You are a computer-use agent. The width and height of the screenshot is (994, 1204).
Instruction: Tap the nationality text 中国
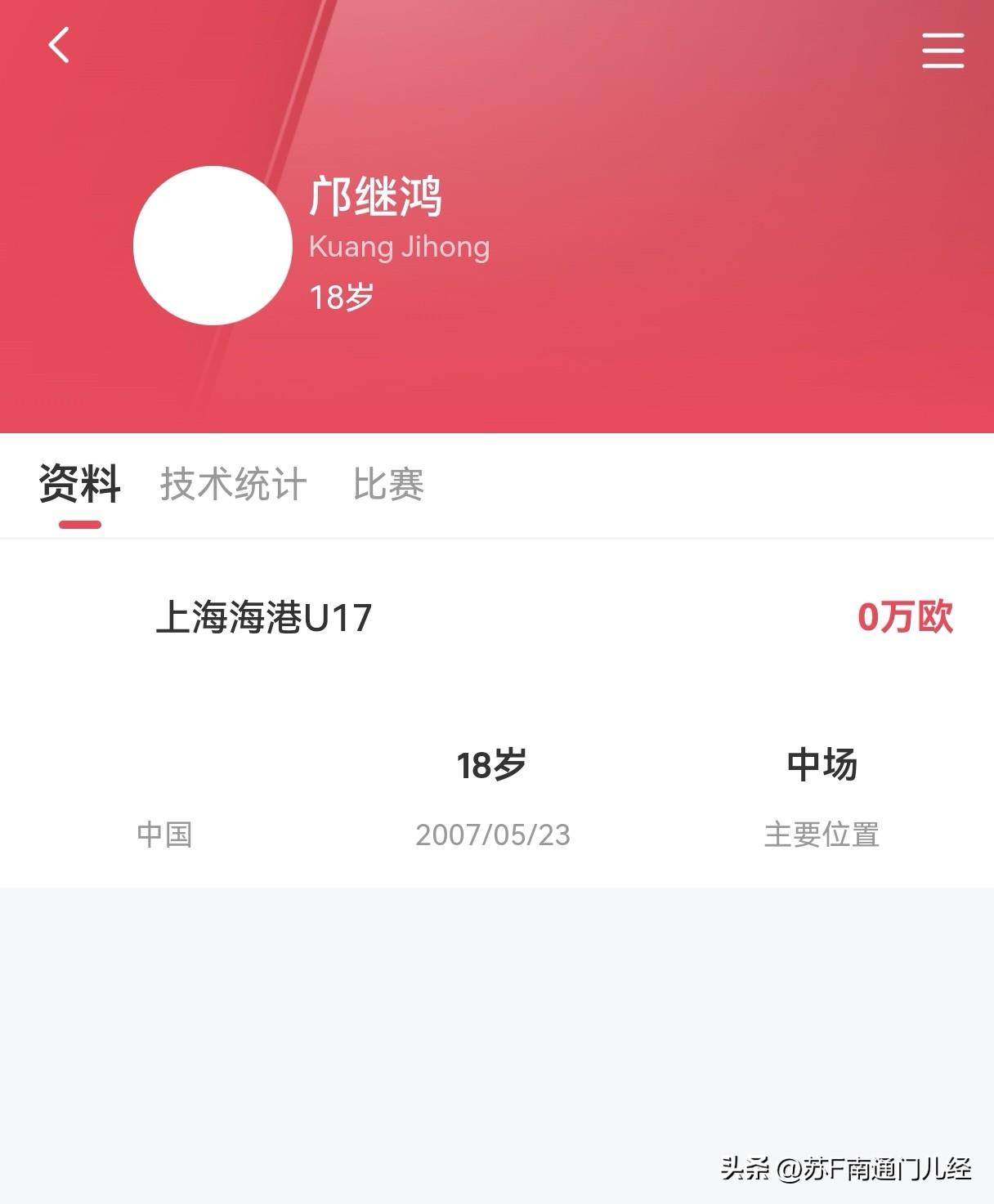163,835
